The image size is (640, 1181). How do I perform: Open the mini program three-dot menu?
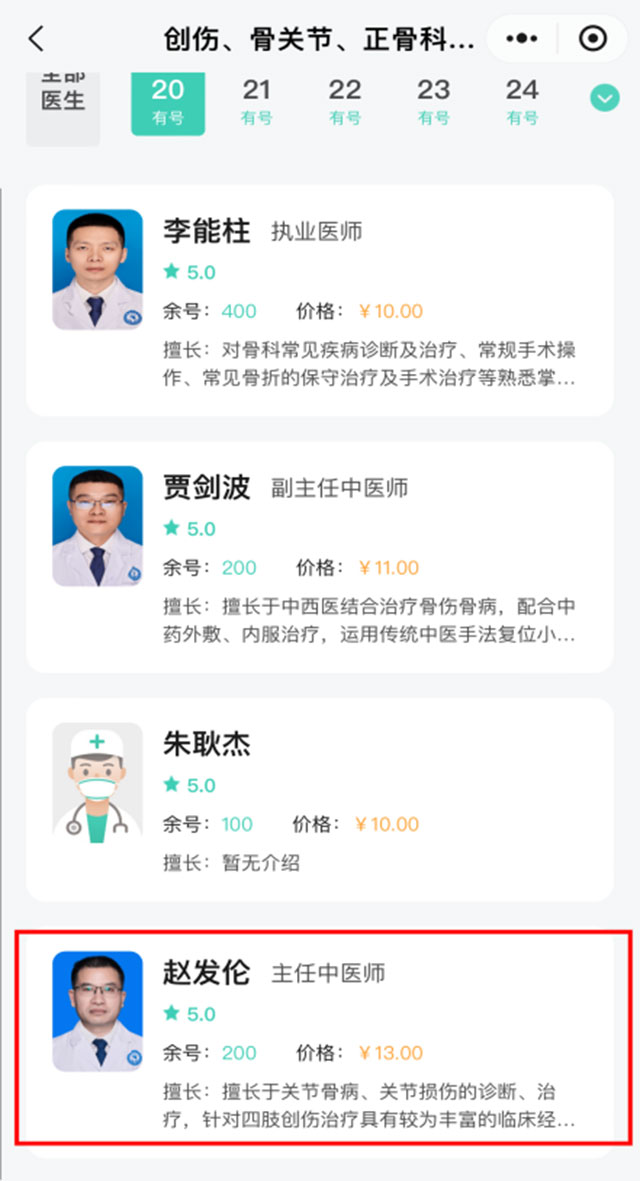[522, 39]
